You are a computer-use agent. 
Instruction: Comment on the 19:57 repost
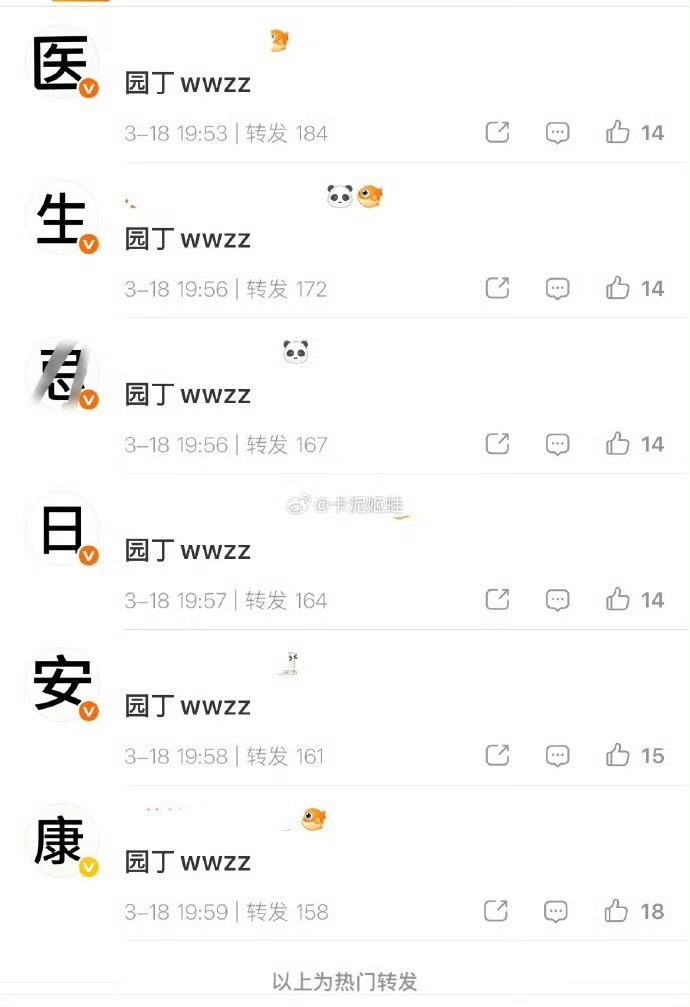[x=558, y=600]
